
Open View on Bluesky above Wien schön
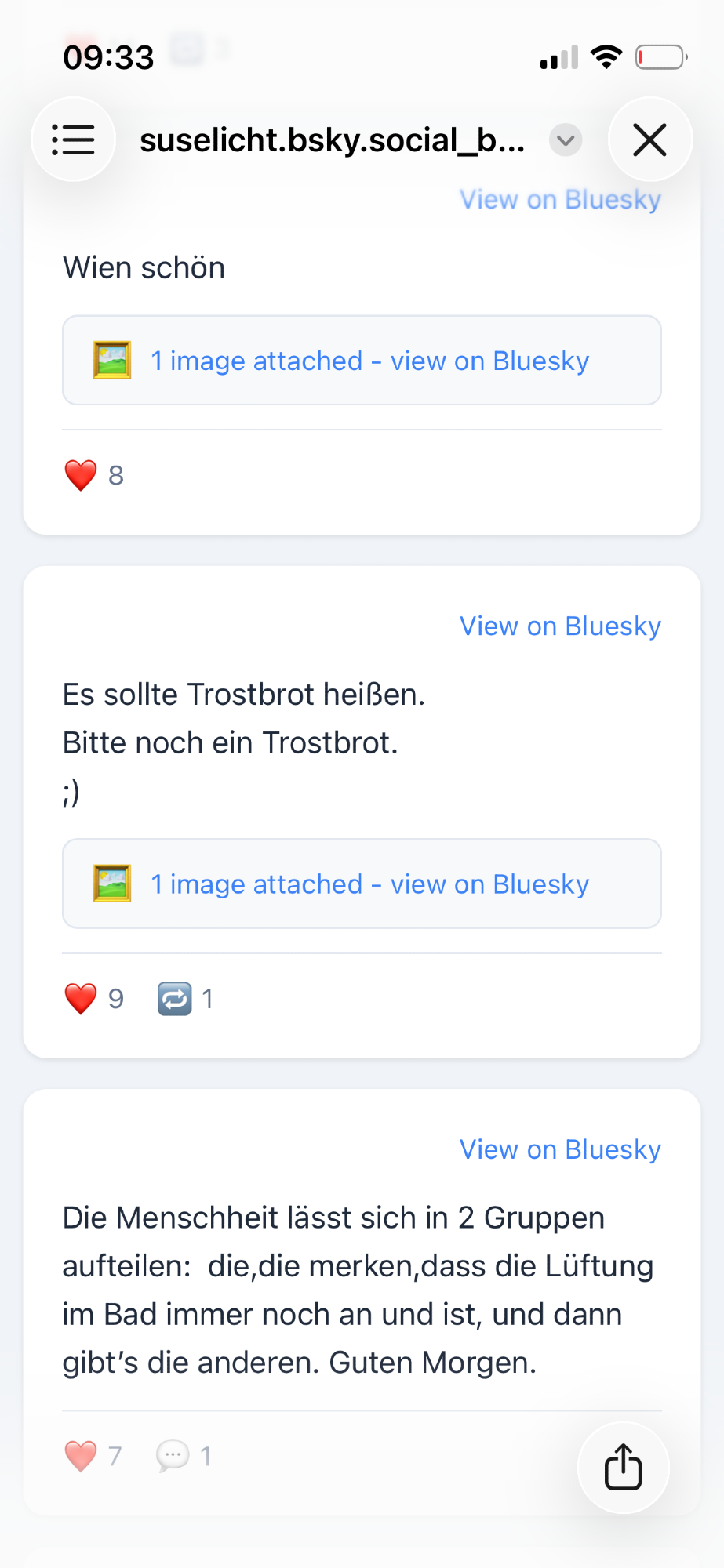[x=560, y=200]
